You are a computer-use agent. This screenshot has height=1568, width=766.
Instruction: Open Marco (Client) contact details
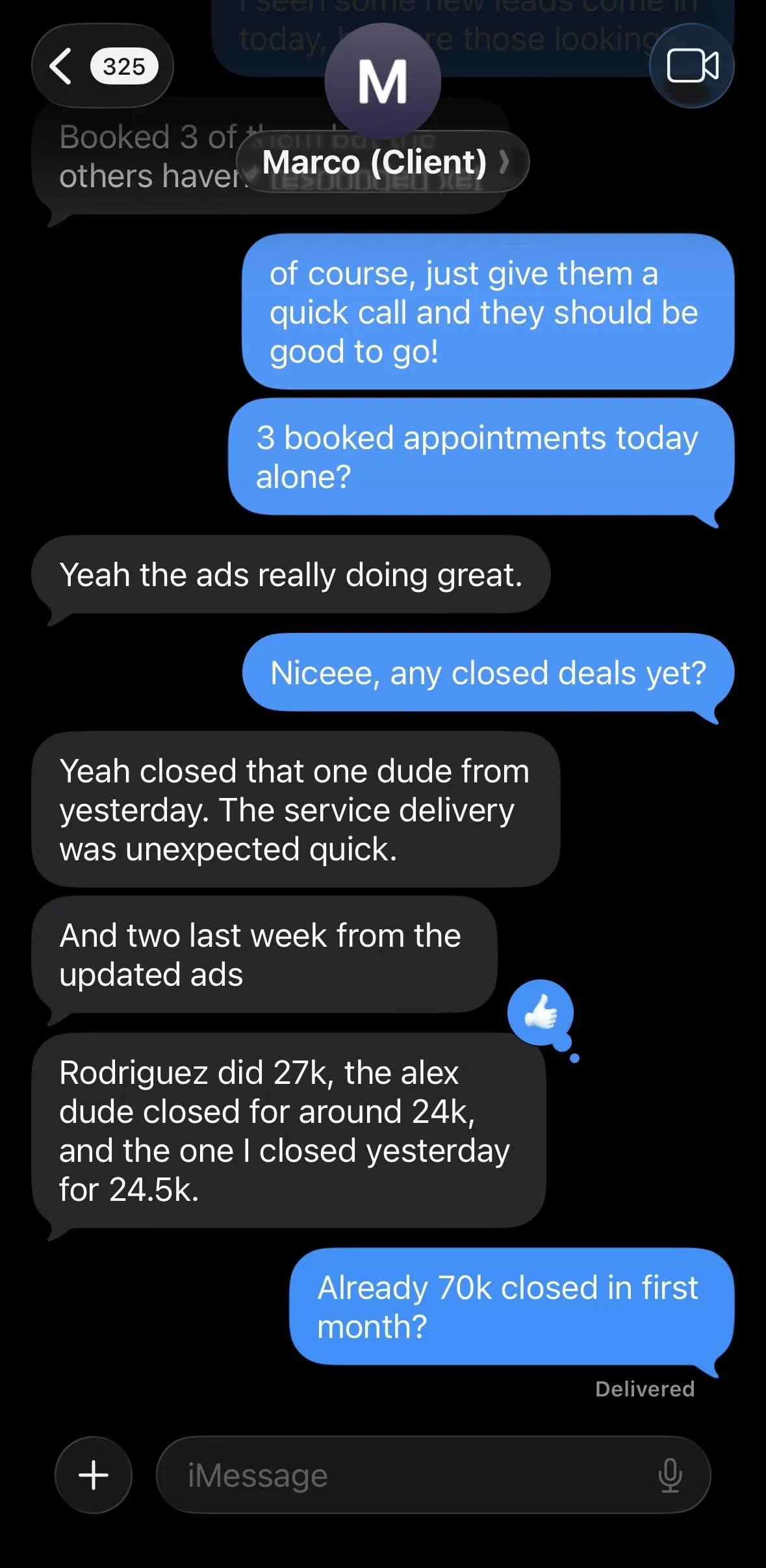(x=383, y=162)
